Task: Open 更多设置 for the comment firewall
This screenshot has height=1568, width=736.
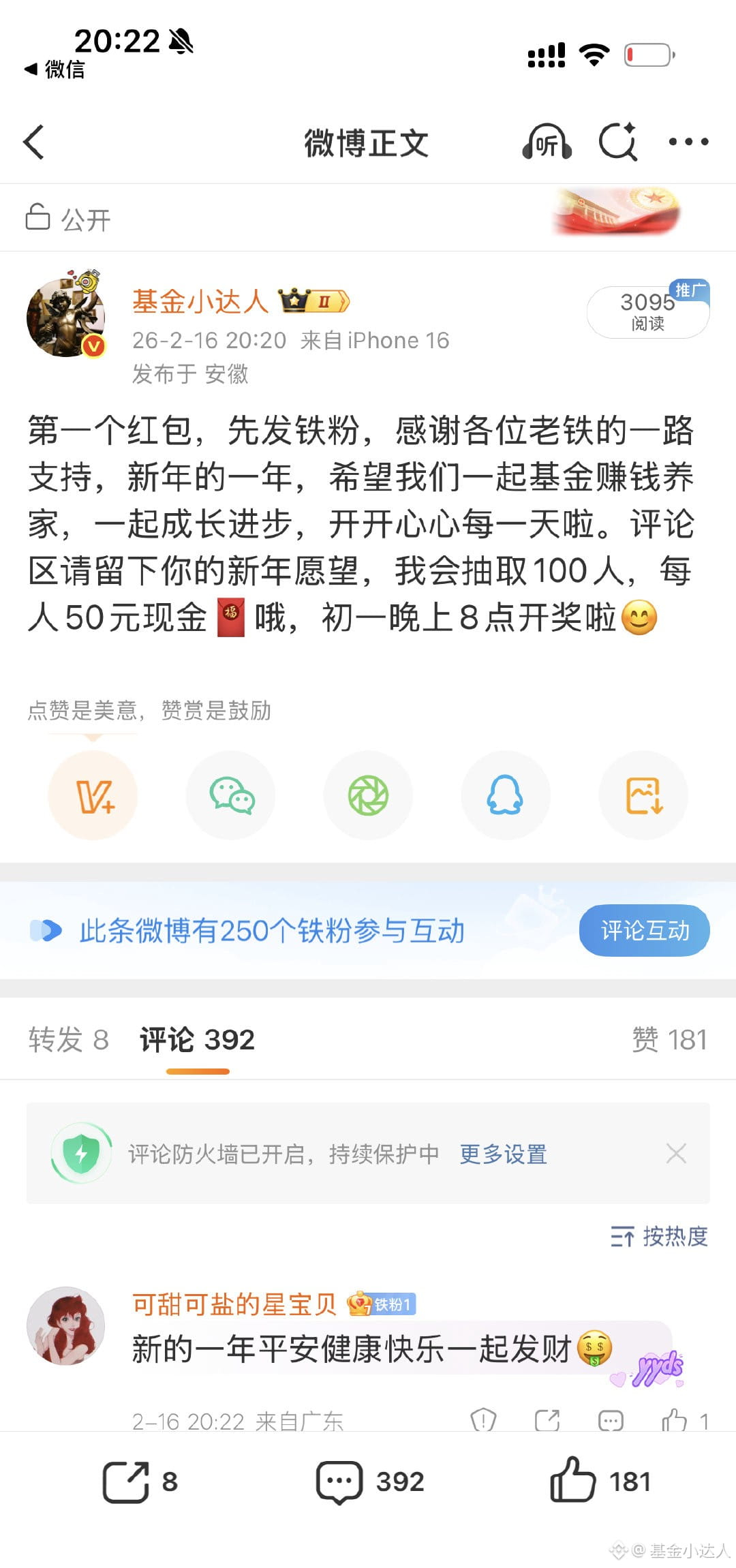Action: click(503, 1154)
